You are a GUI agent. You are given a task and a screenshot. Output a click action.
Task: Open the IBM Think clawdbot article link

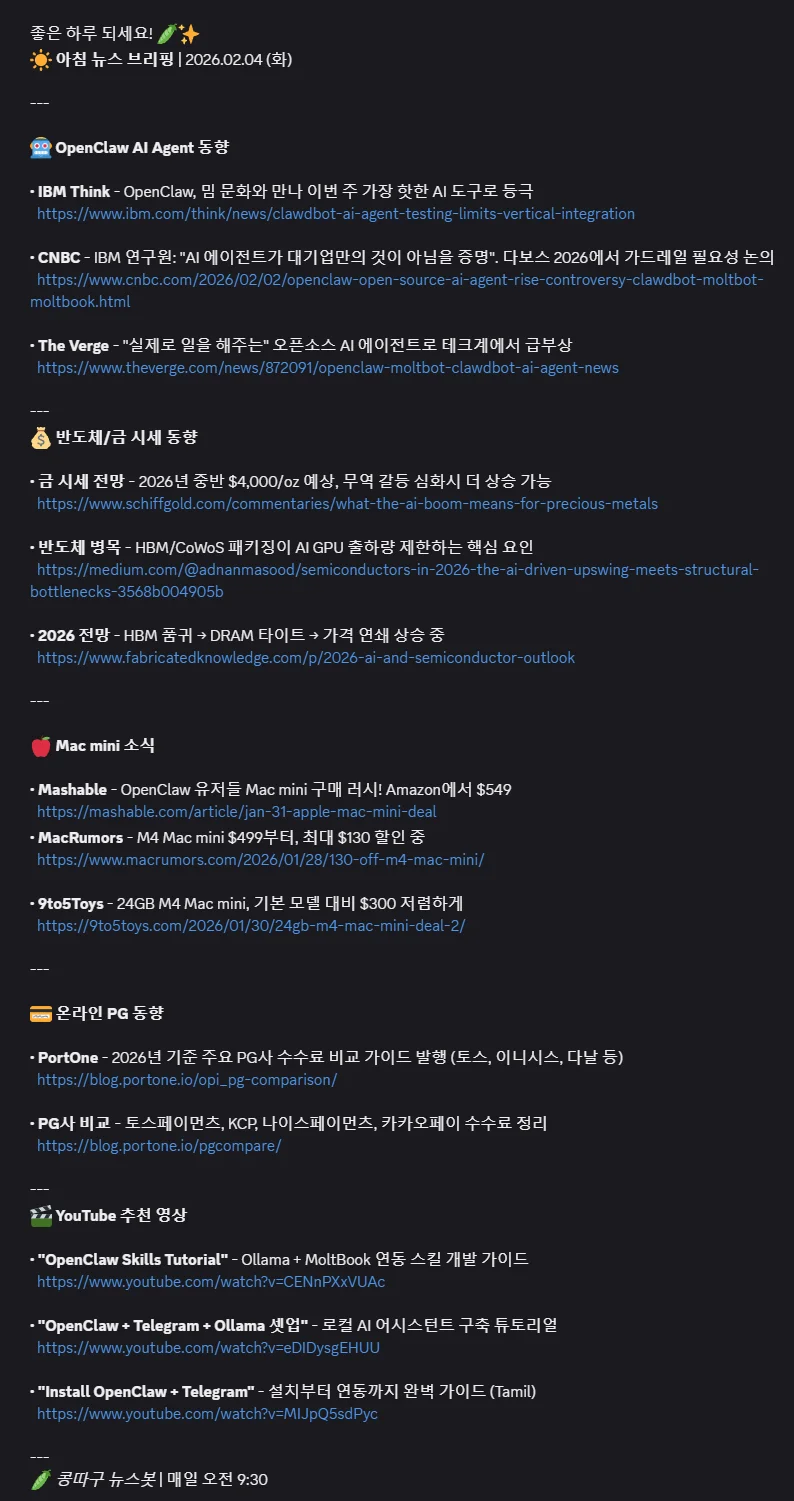pyautogui.click(x=335, y=214)
